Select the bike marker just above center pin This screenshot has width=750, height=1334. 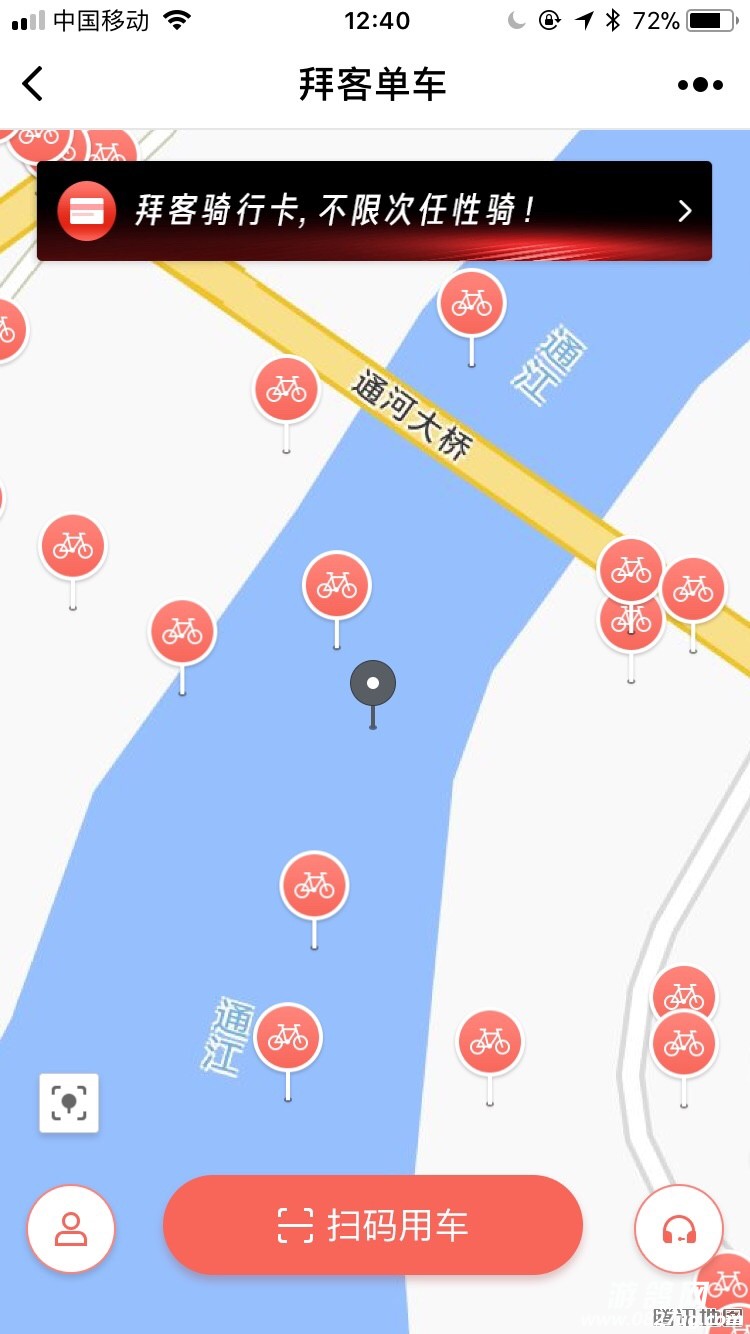pyautogui.click(x=337, y=585)
